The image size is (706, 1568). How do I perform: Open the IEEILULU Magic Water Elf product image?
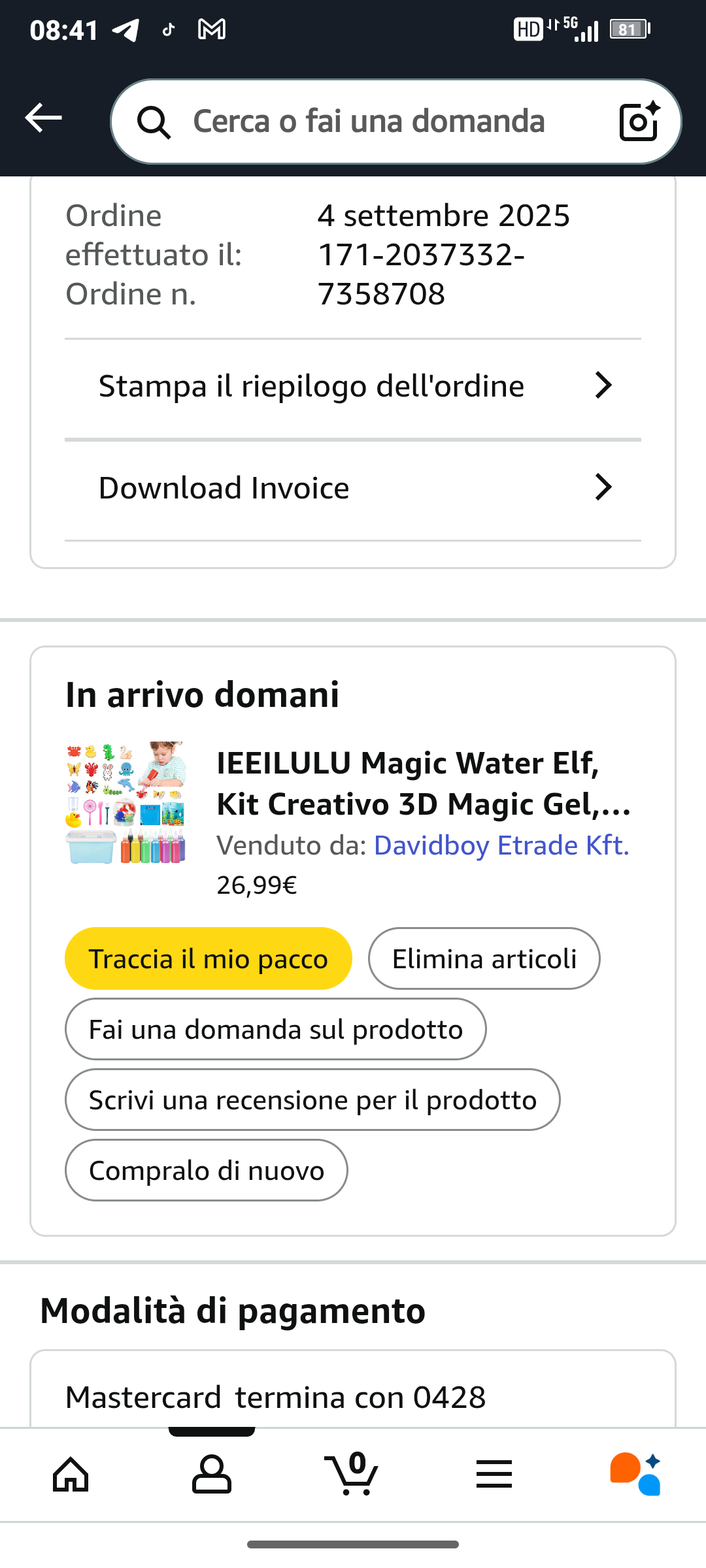tap(126, 803)
